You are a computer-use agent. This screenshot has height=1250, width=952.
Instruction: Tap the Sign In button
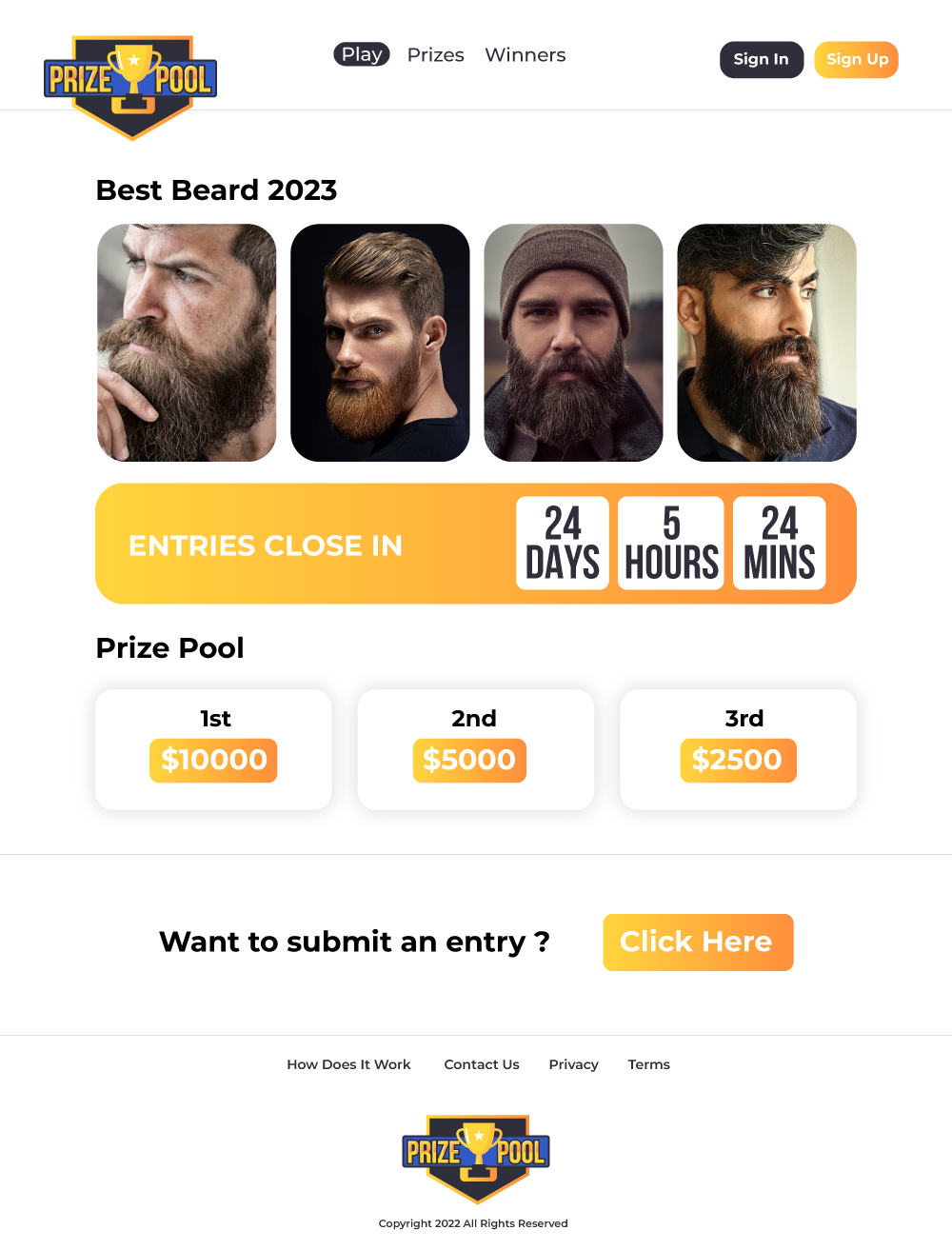pos(761,59)
